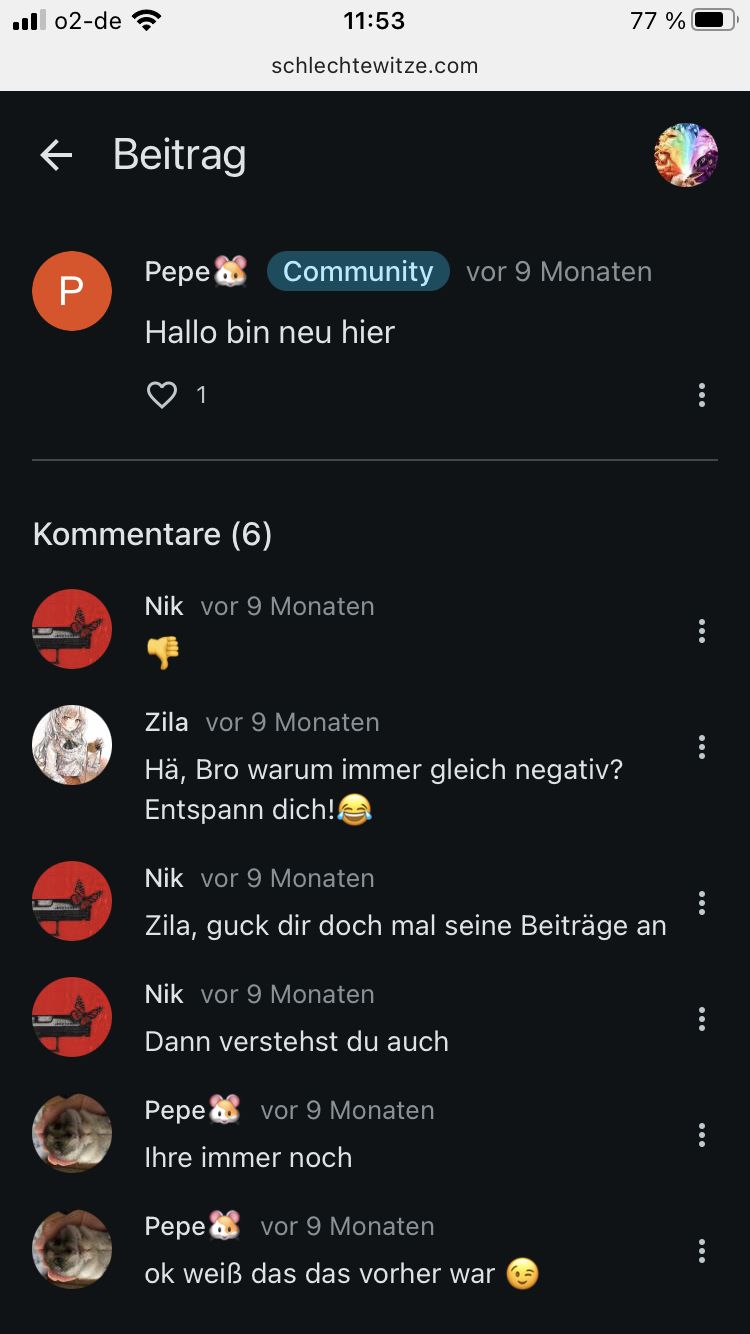This screenshot has height=1334, width=750.
Task: Open options for Nik's thumbs-down comment
Action: point(702,631)
